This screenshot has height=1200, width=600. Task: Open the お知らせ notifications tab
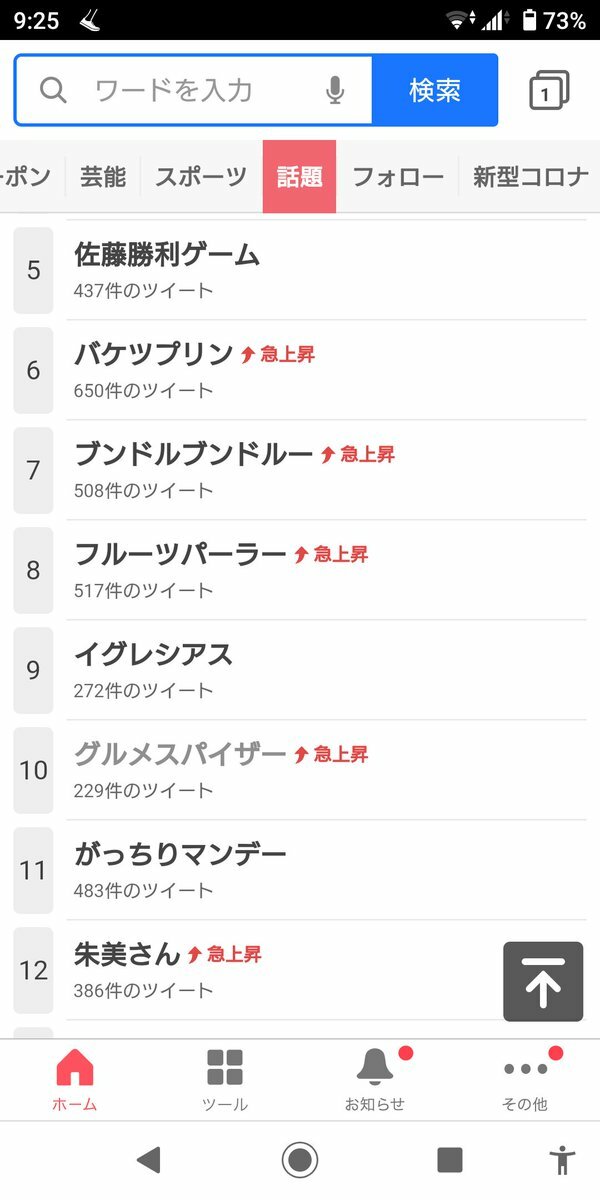(x=375, y=1080)
